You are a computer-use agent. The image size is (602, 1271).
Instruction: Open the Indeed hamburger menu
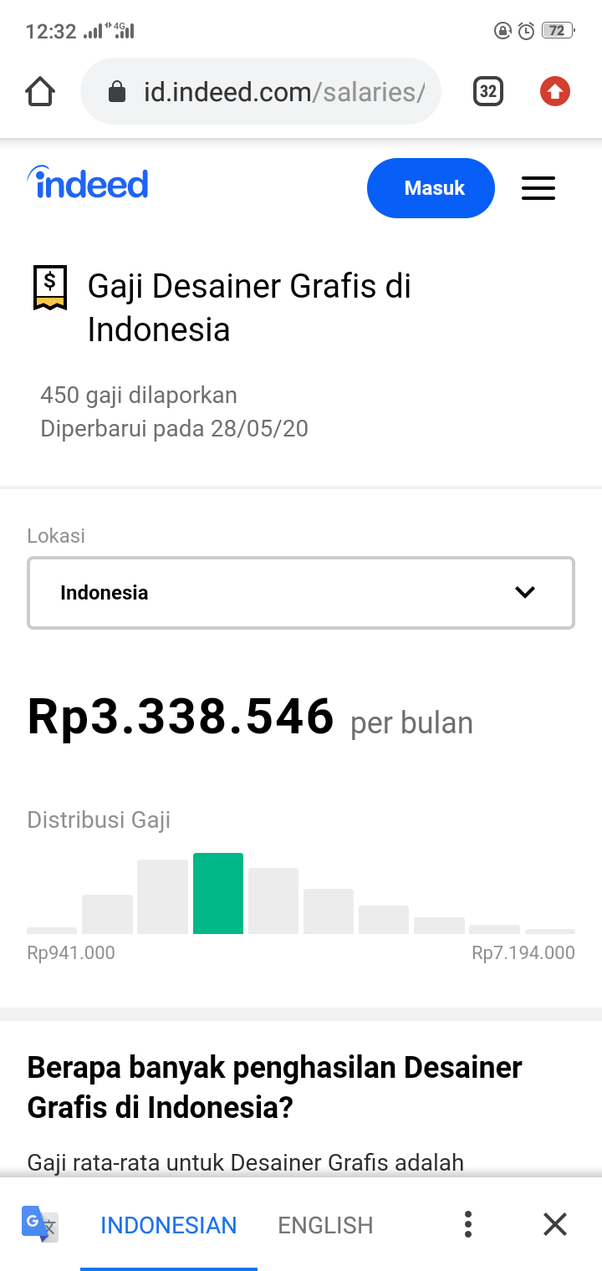538,188
